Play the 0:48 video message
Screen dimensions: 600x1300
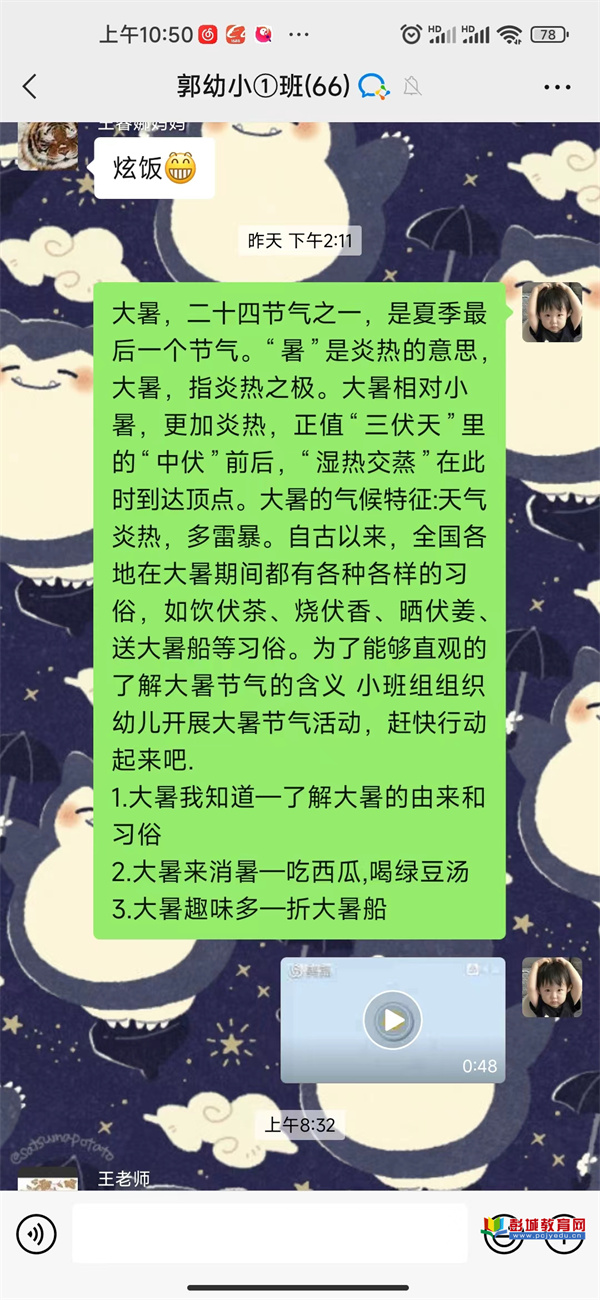392,1020
